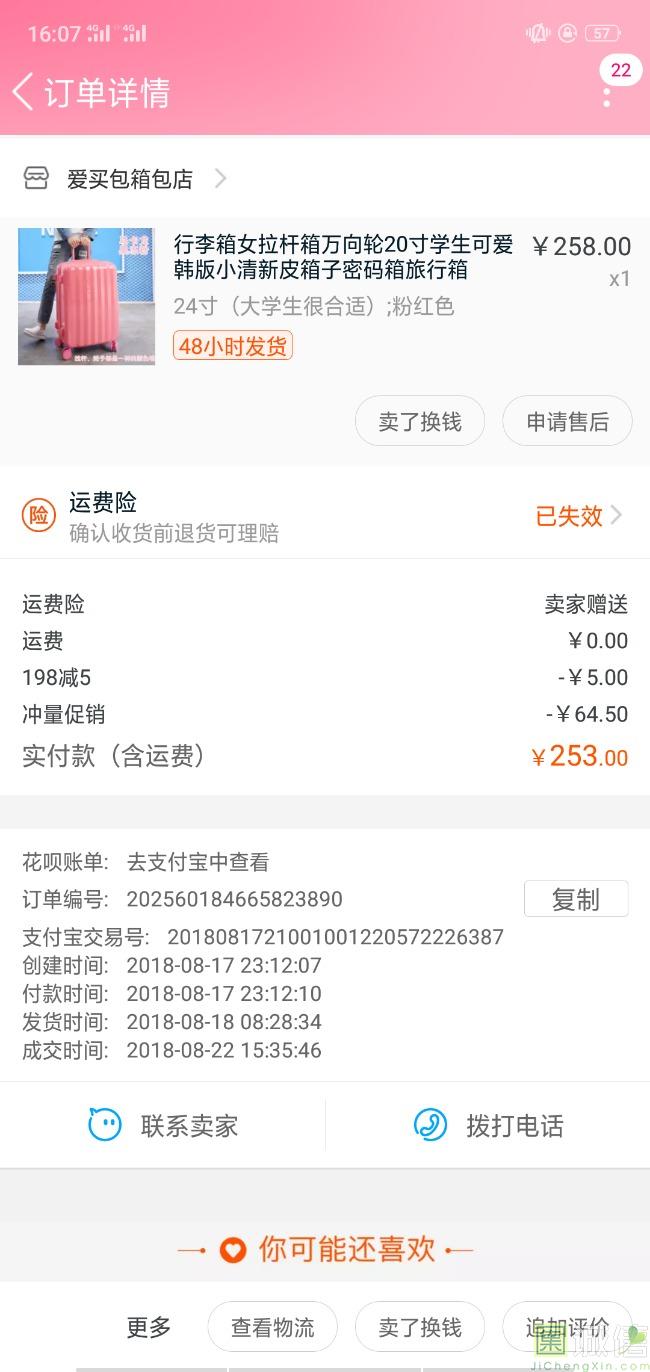This screenshot has width=650, height=1372.
Task: Copy the order number with 复制
Action: click(x=575, y=899)
